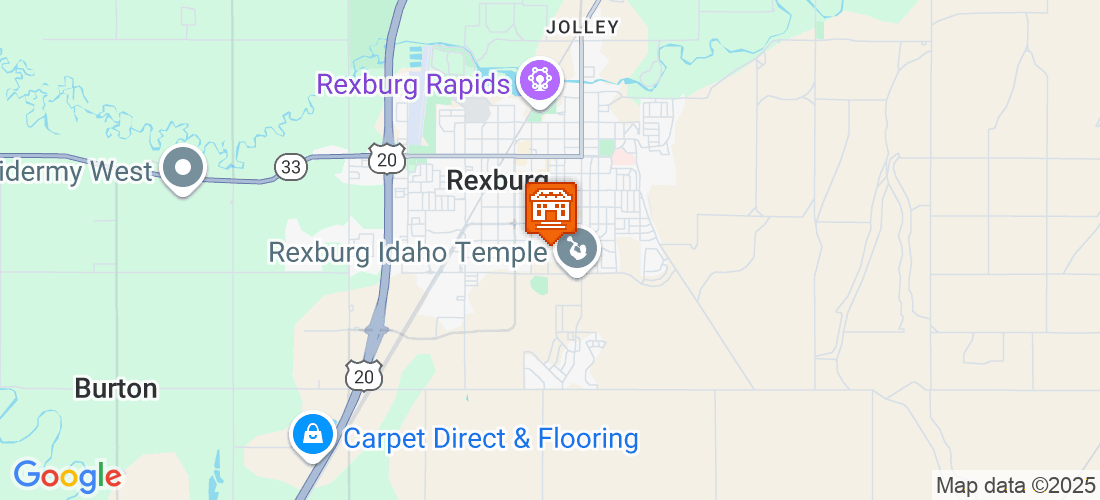Open the Rexburg Idaho Temple pin
Image resolution: width=1100 pixels, height=500 pixels.
pos(577,250)
